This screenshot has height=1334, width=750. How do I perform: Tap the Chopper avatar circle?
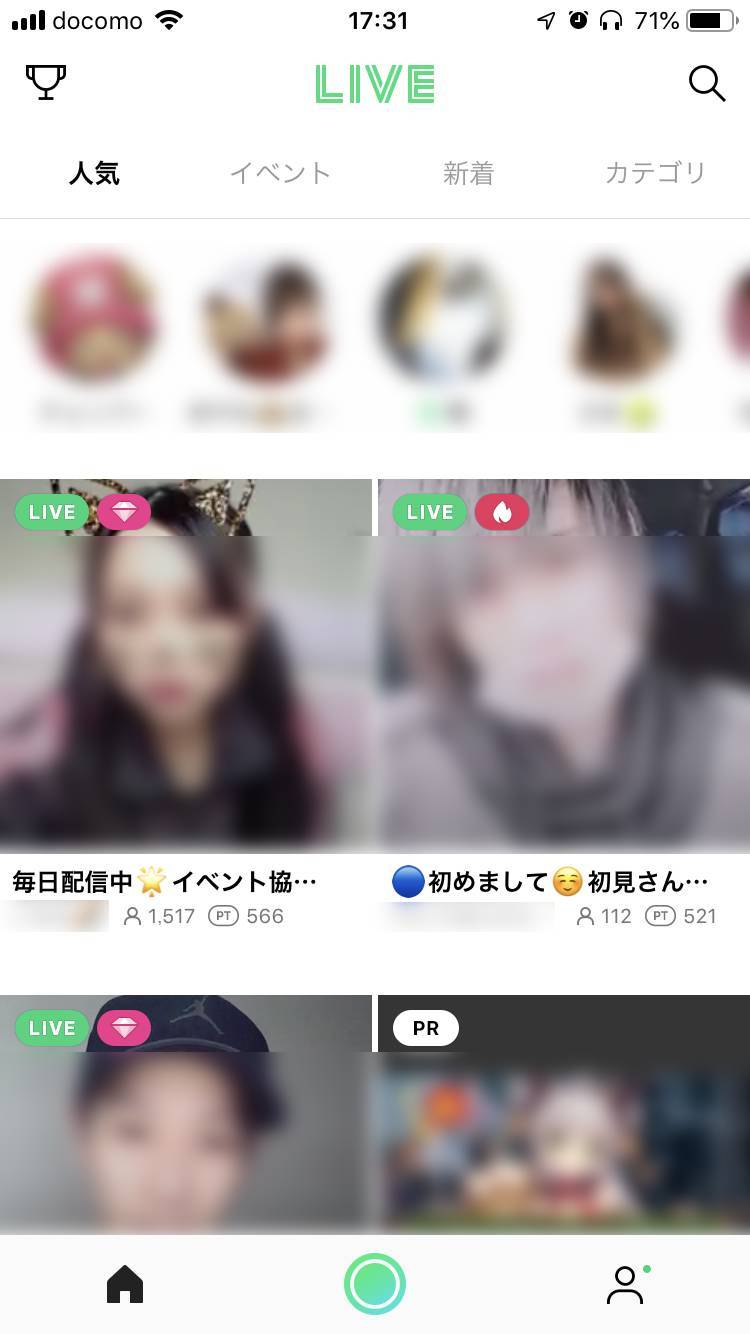tap(95, 320)
